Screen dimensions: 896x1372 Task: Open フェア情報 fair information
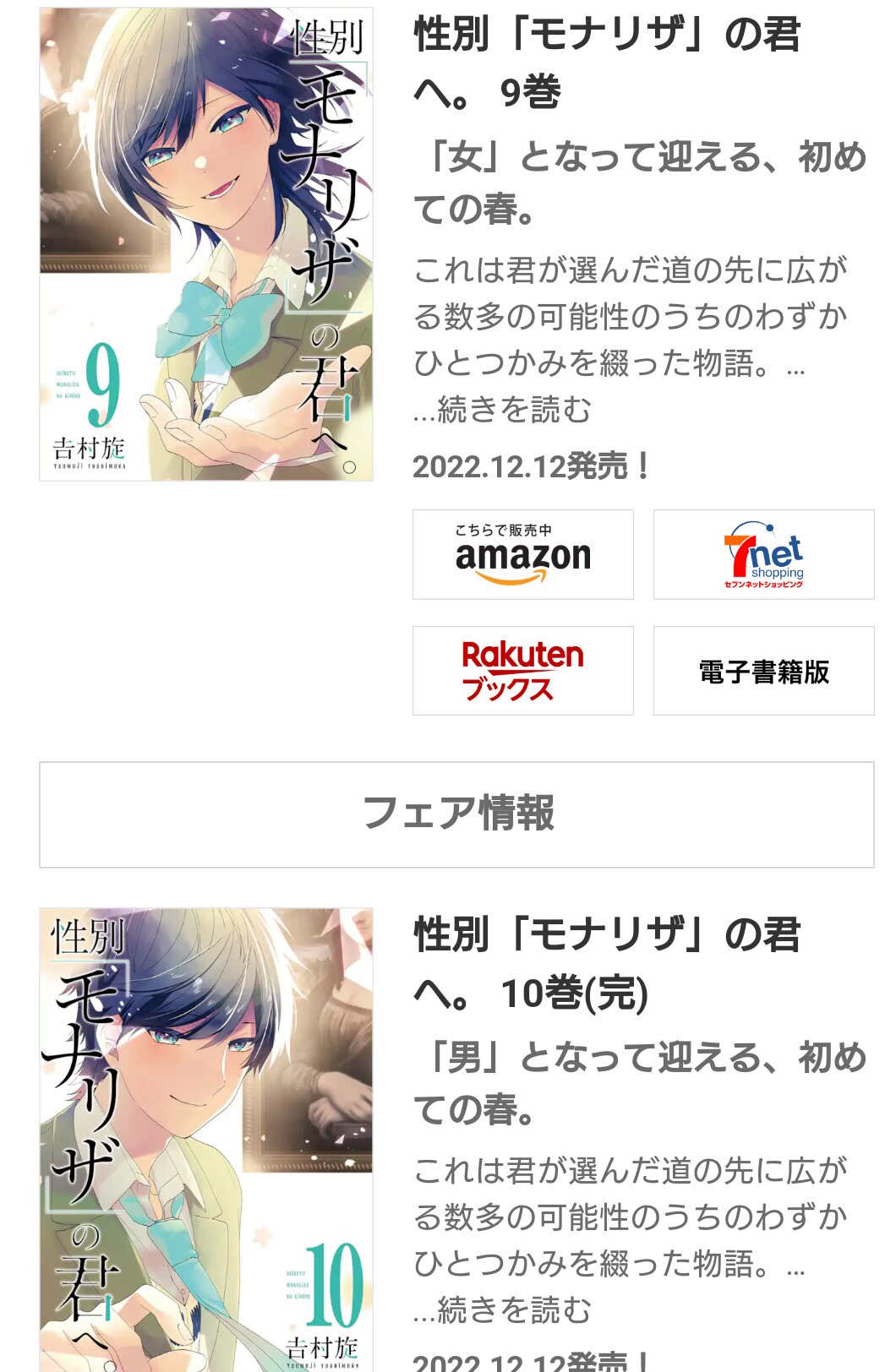456,814
